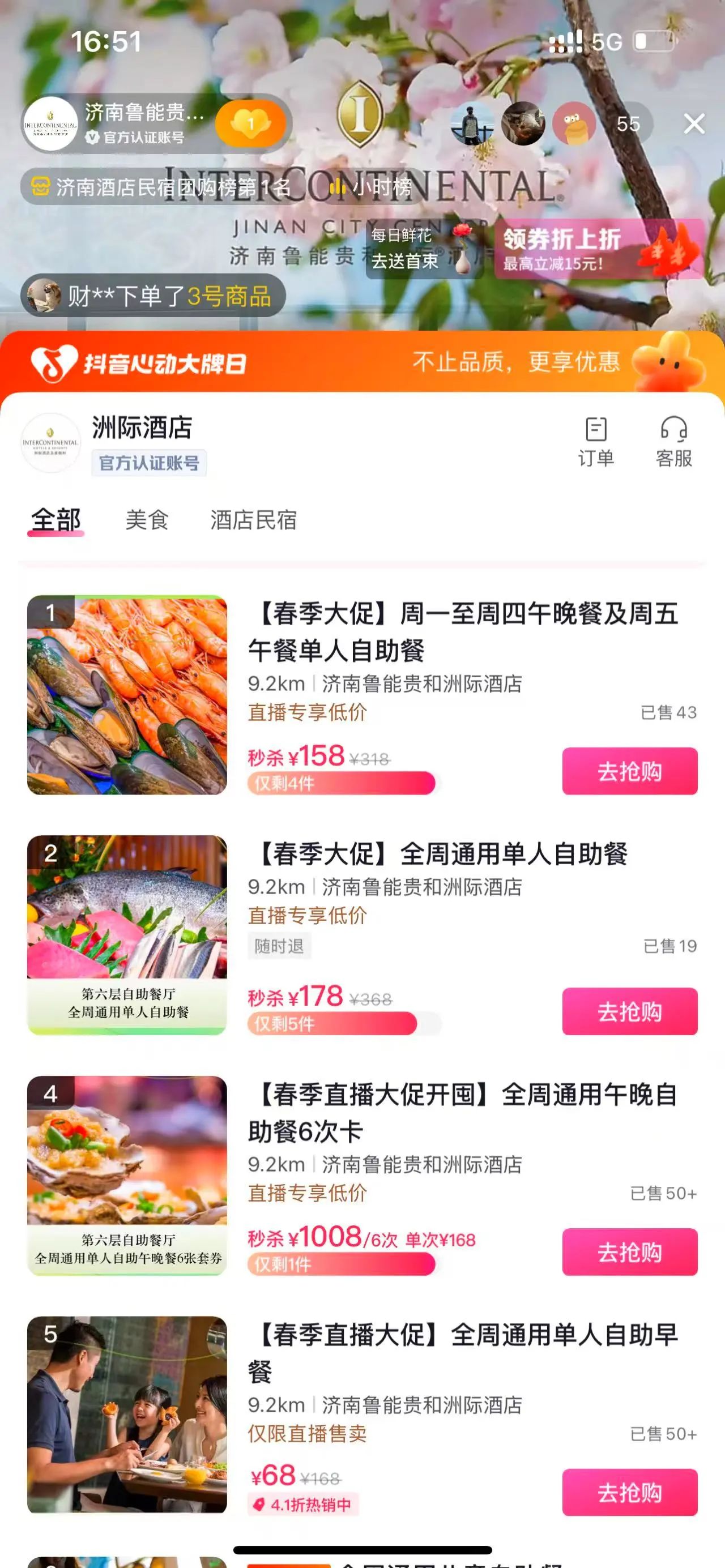Open the salmon thumbnail of item 2
The image size is (725, 1568).
point(127,934)
